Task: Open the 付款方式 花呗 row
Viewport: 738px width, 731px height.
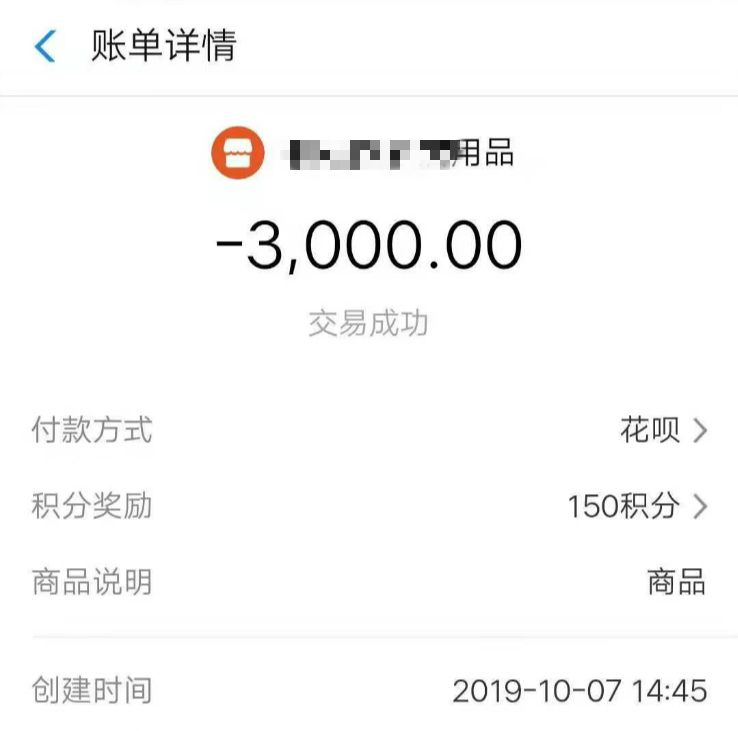Action: [x=662, y=431]
